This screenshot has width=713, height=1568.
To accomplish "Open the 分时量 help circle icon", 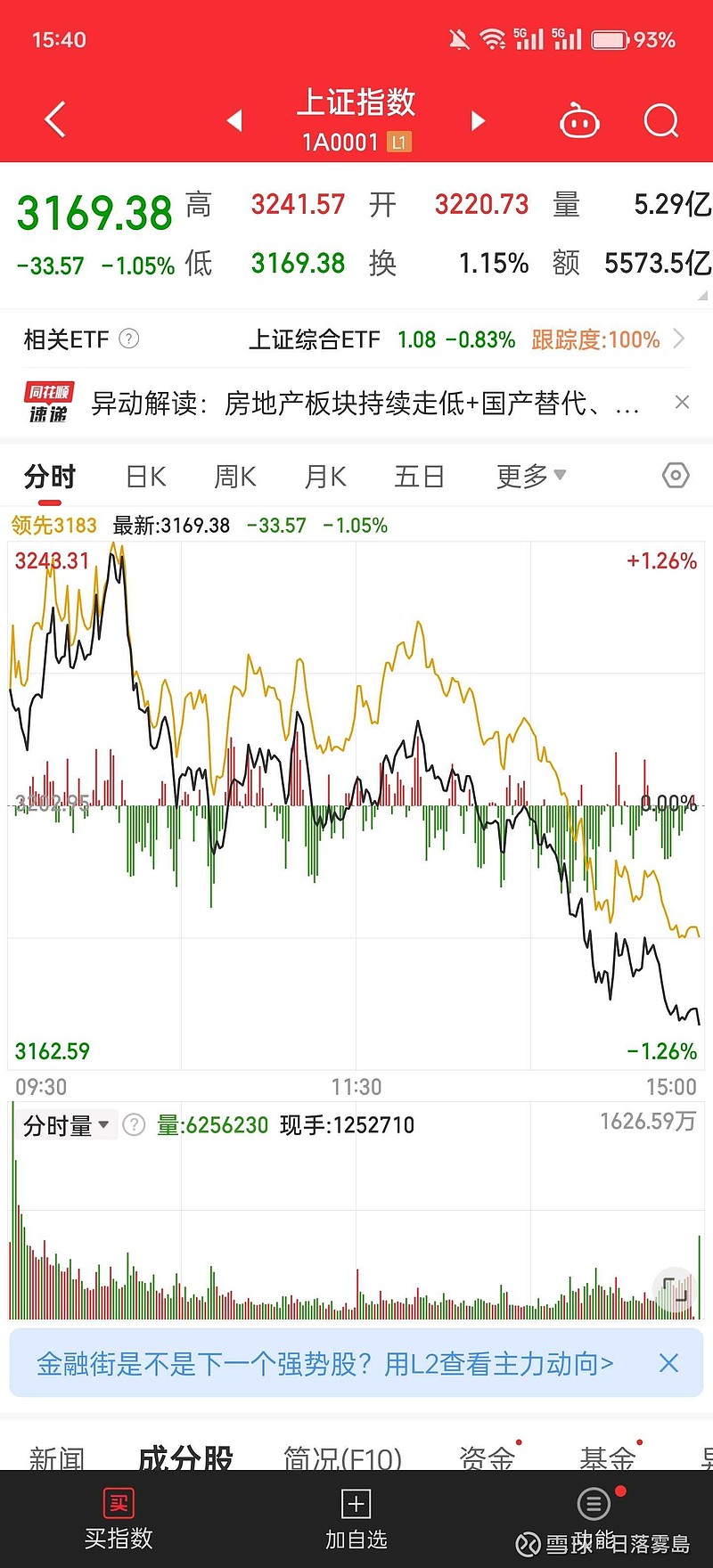I will click(x=133, y=1125).
